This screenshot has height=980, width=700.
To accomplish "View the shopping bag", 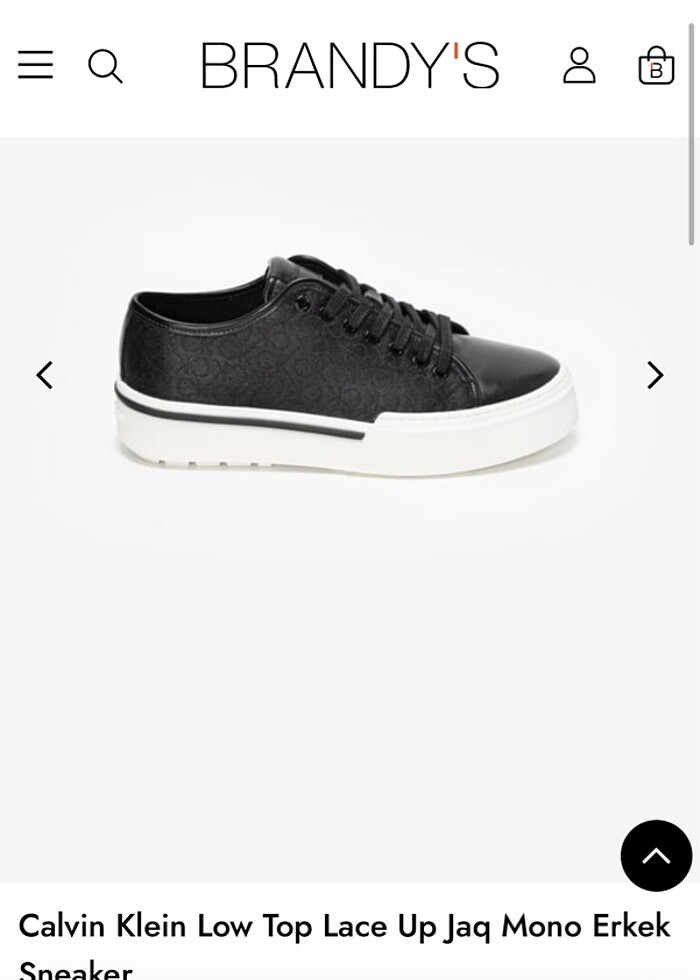I will [656, 66].
